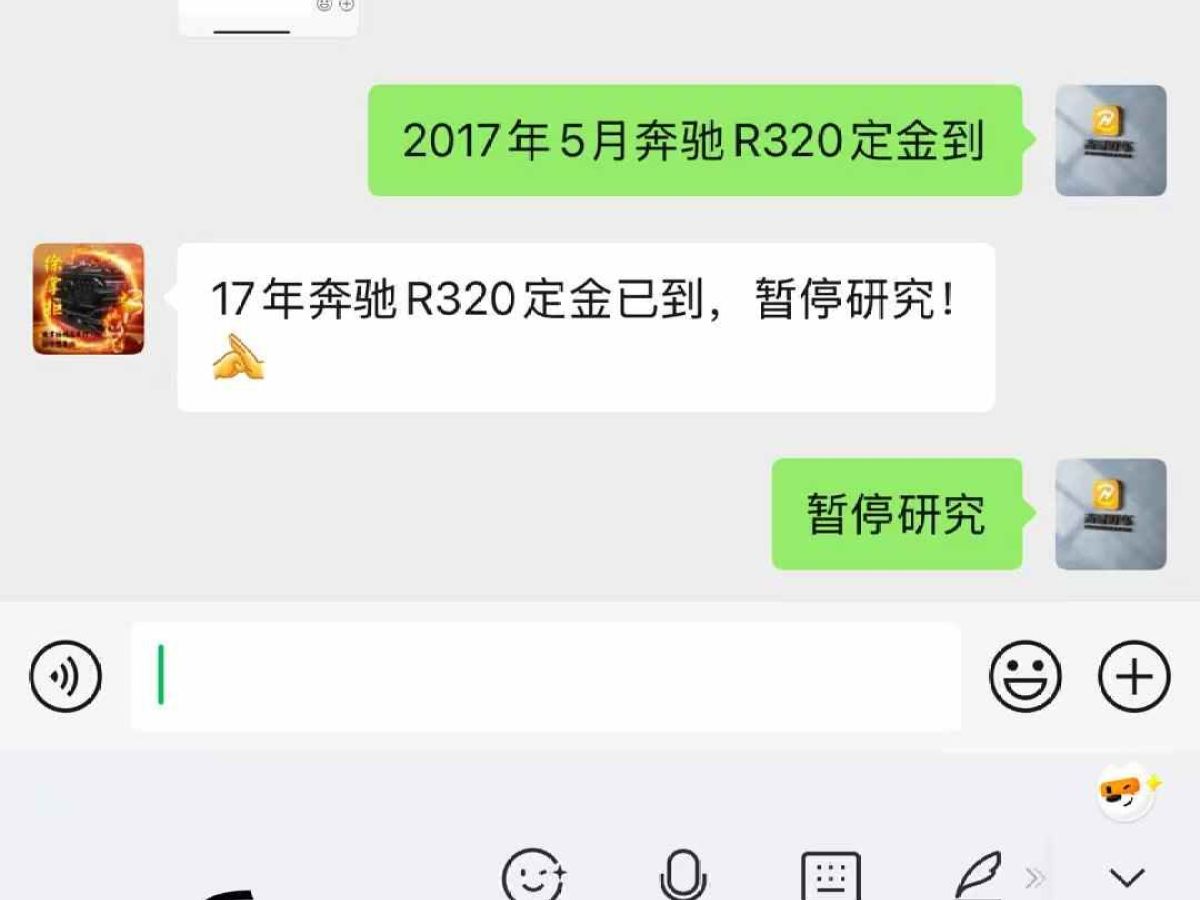Image resolution: width=1200 pixels, height=900 pixels.
Task: Open the plus attachment menu
Action: coord(1134,677)
